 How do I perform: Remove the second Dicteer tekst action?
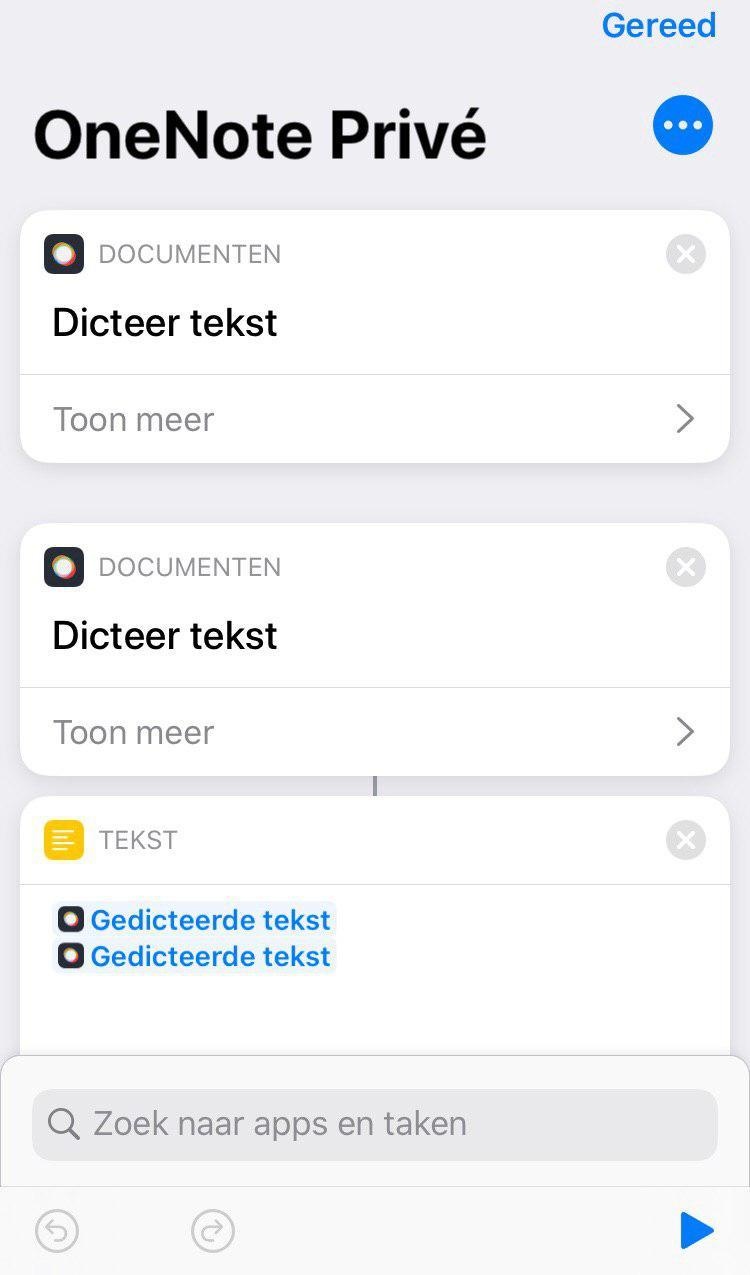pos(685,567)
